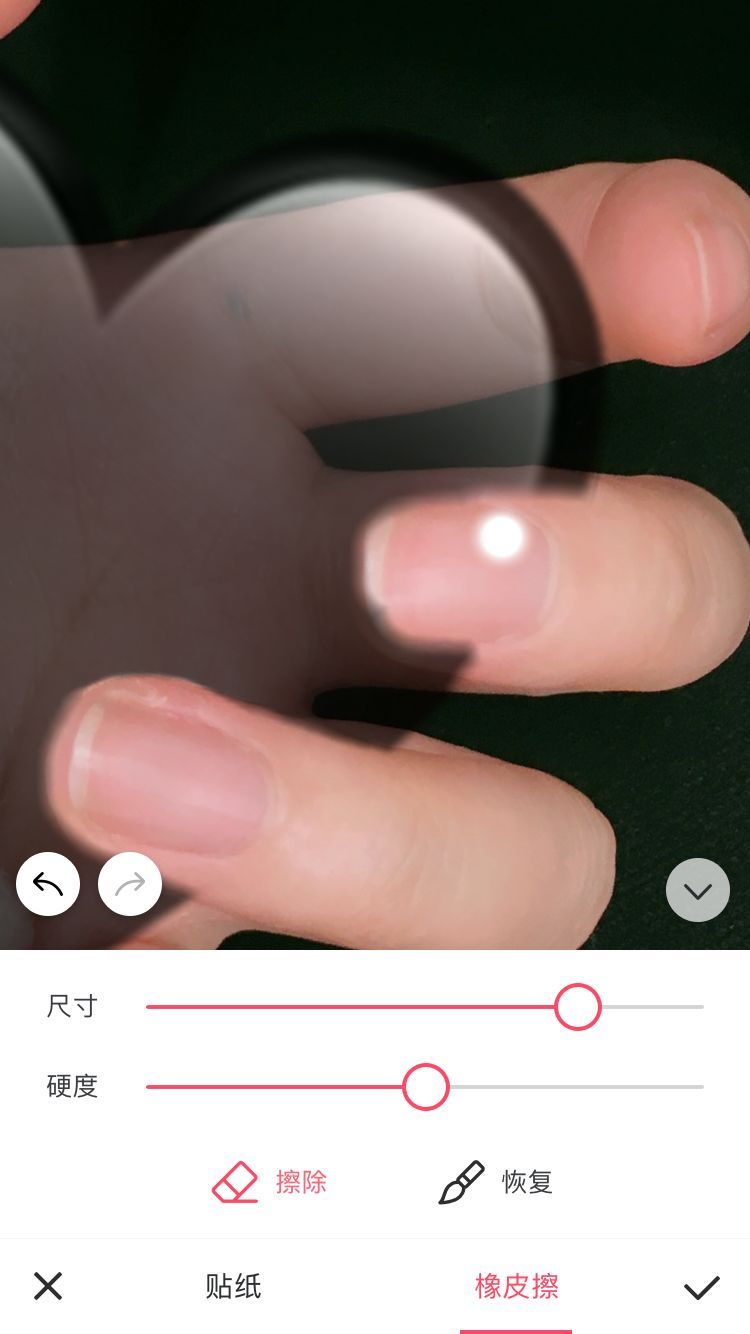The height and width of the screenshot is (1334, 750).
Task: Tap the 硬度 hardness slider handle
Action: click(x=426, y=1087)
